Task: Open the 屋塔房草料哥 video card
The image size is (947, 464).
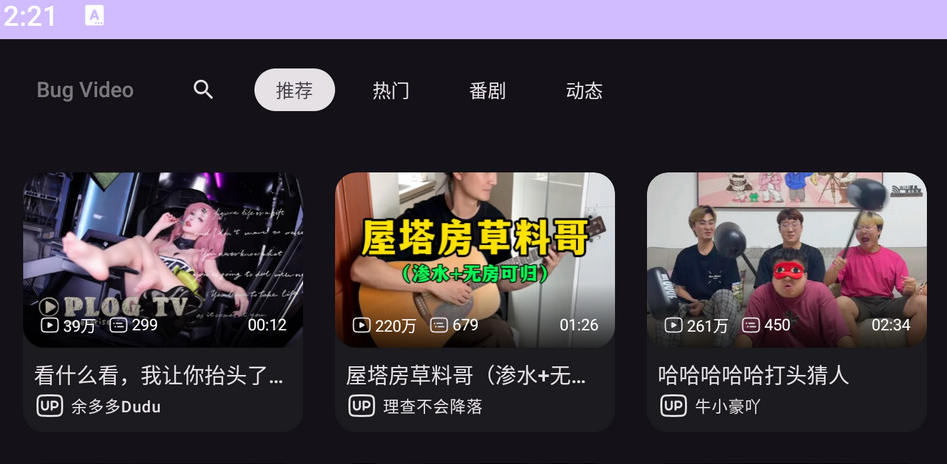Action: [x=475, y=260]
